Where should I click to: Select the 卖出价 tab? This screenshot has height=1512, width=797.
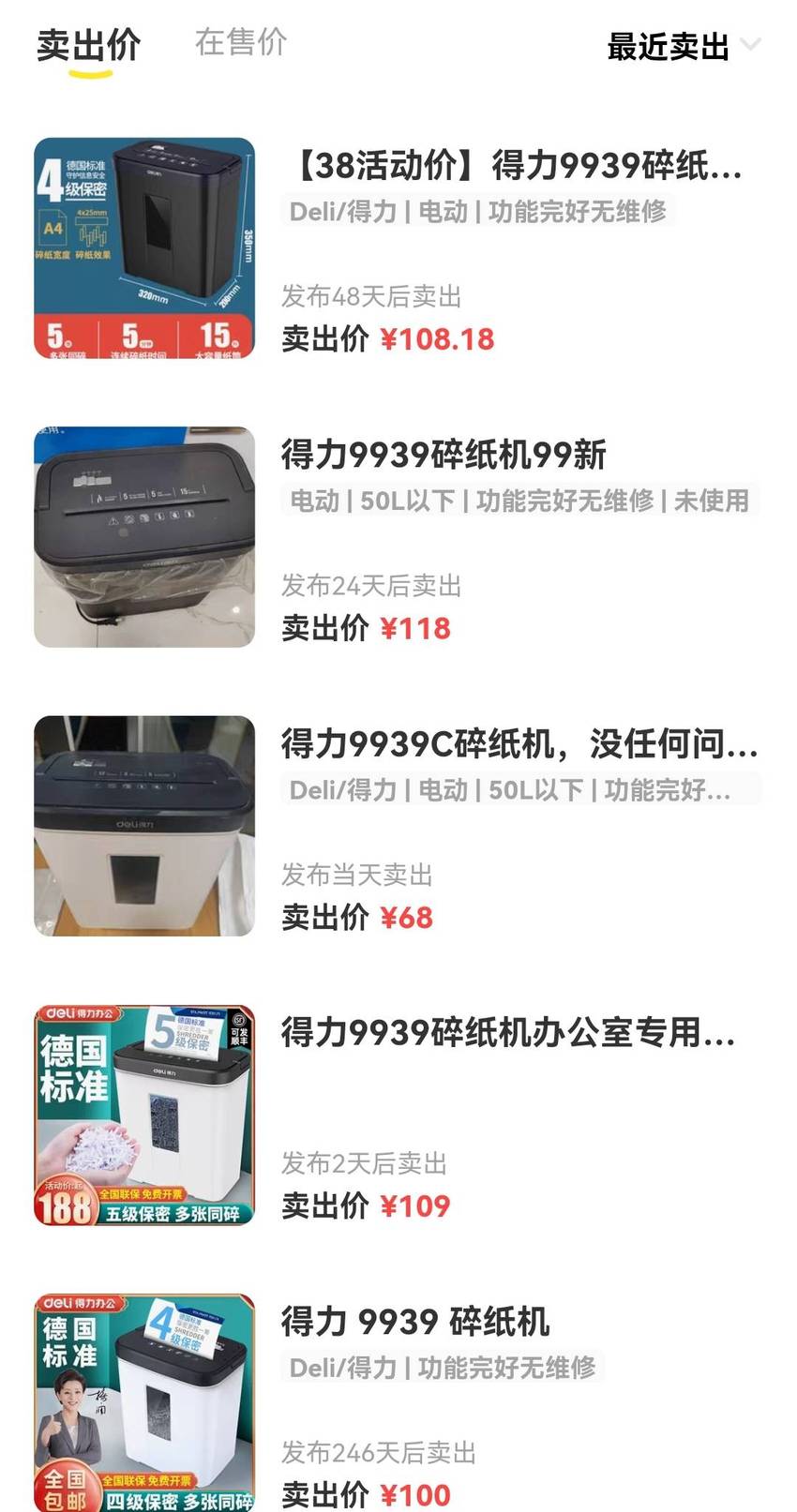[x=89, y=45]
